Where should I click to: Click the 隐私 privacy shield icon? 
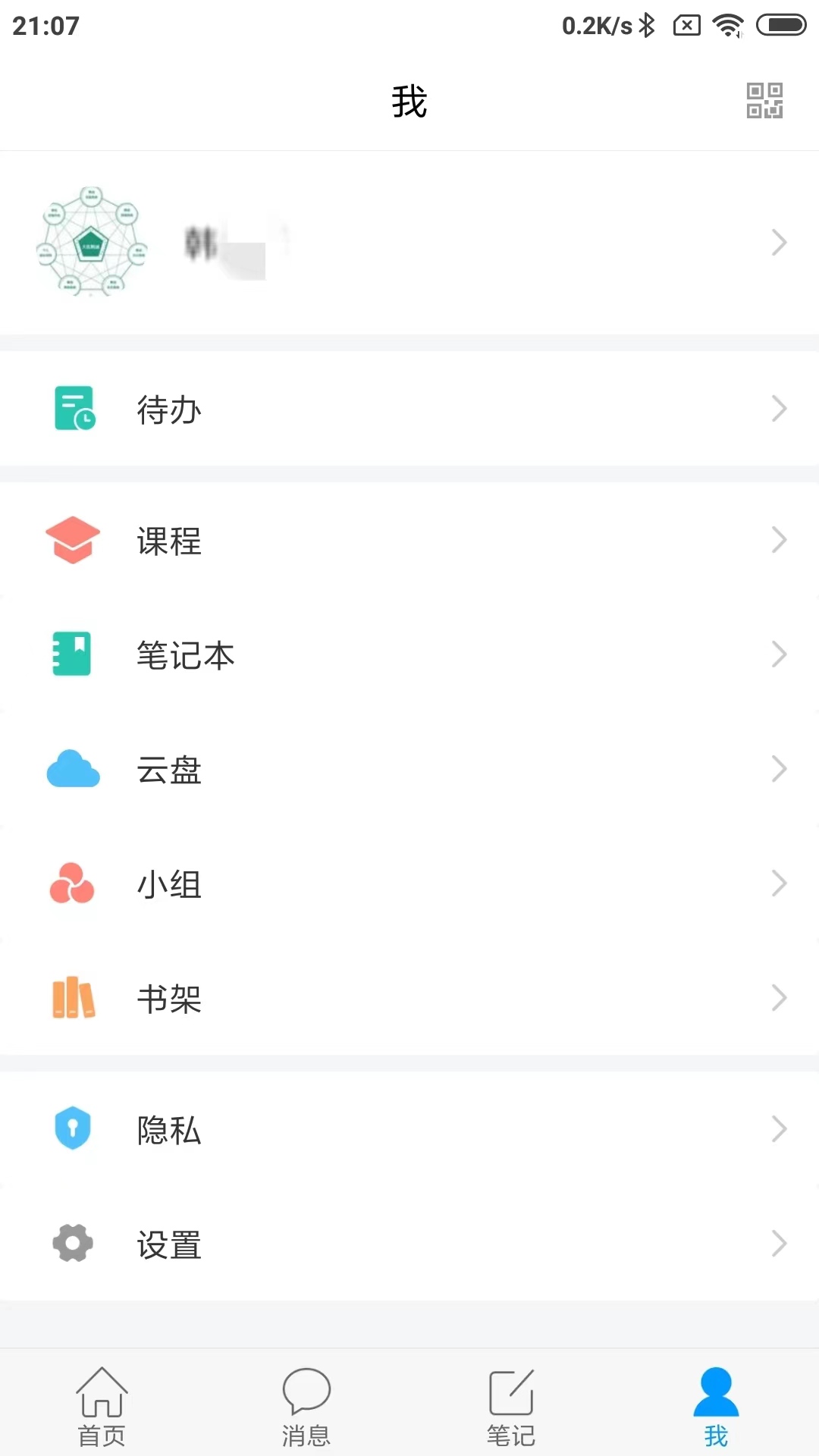click(72, 1128)
